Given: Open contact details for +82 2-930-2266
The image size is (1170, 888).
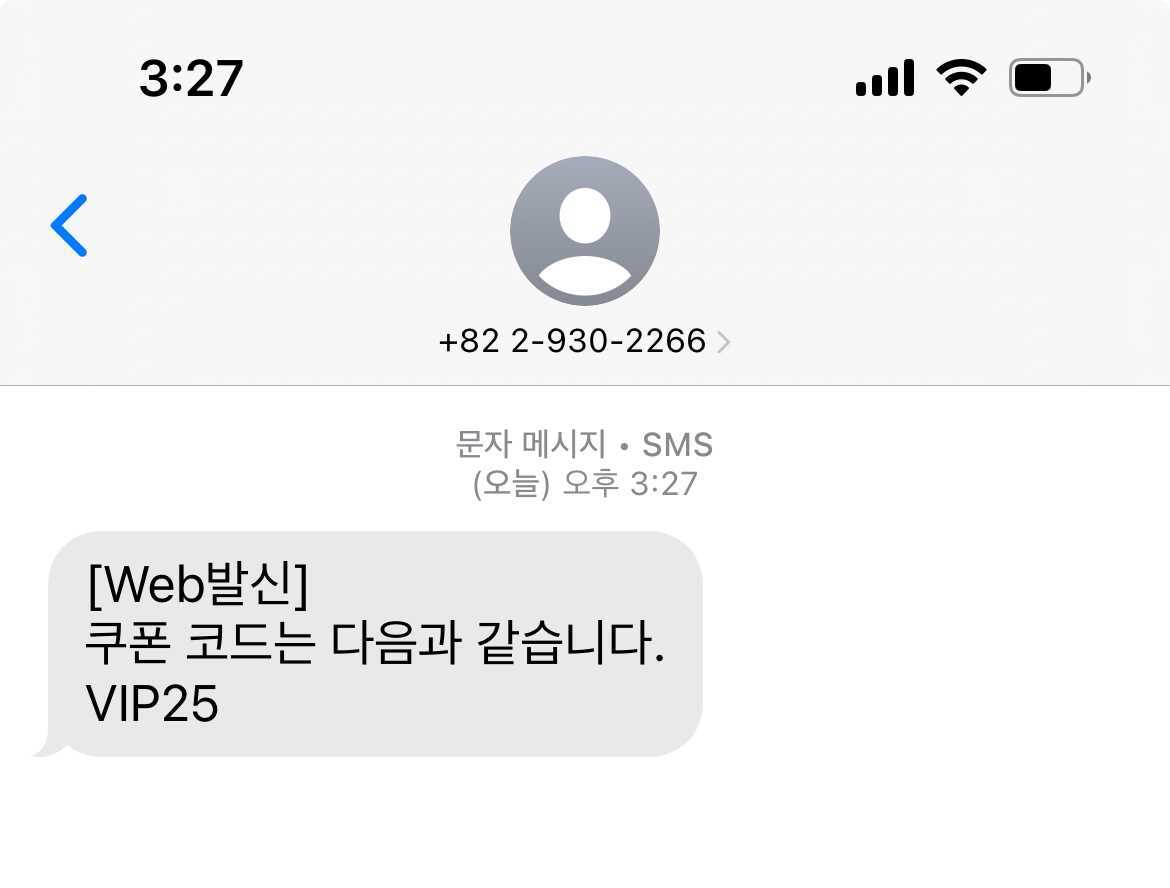Looking at the screenshot, I should [x=584, y=341].
